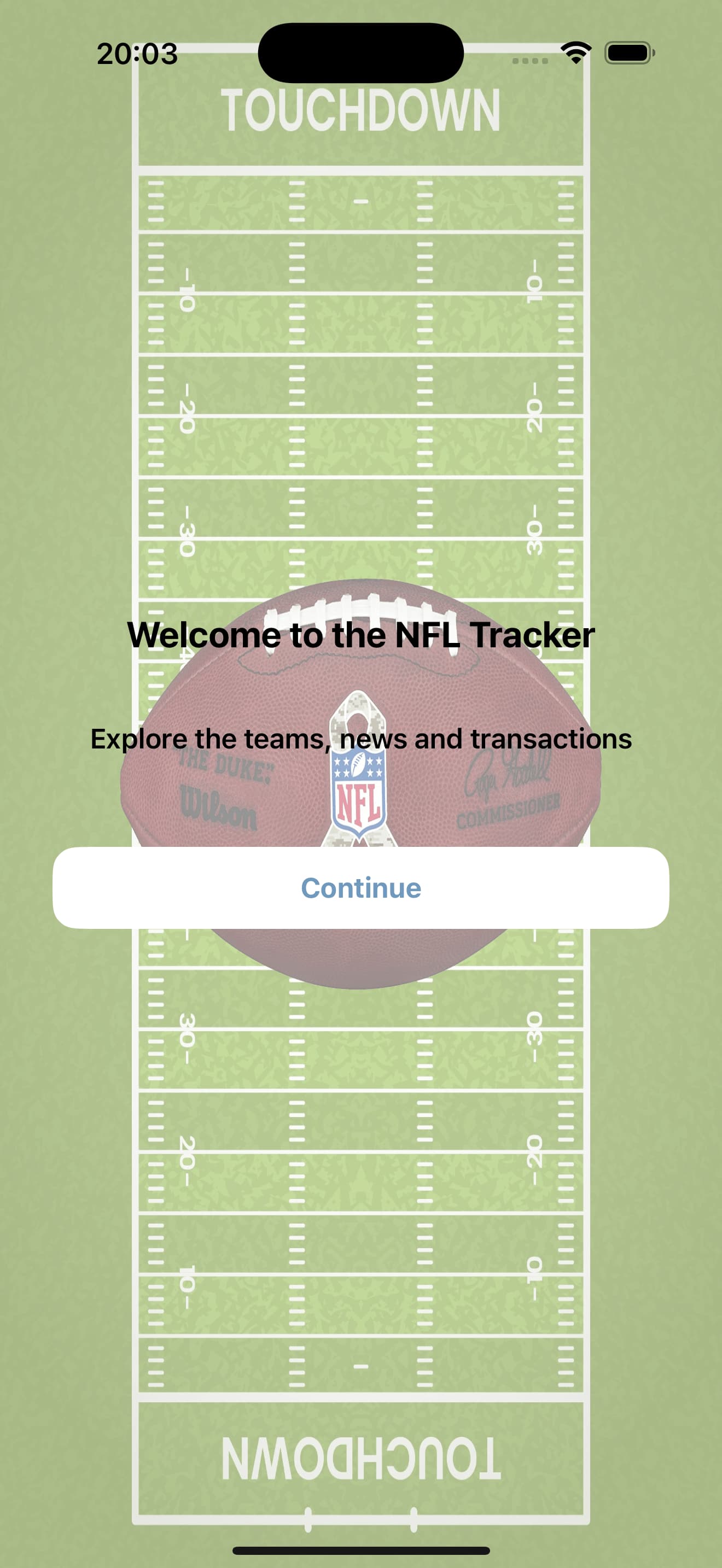Screen dimensions: 722x1568
Task: Tap the Continue button
Action: pyautogui.click(x=361, y=887)
